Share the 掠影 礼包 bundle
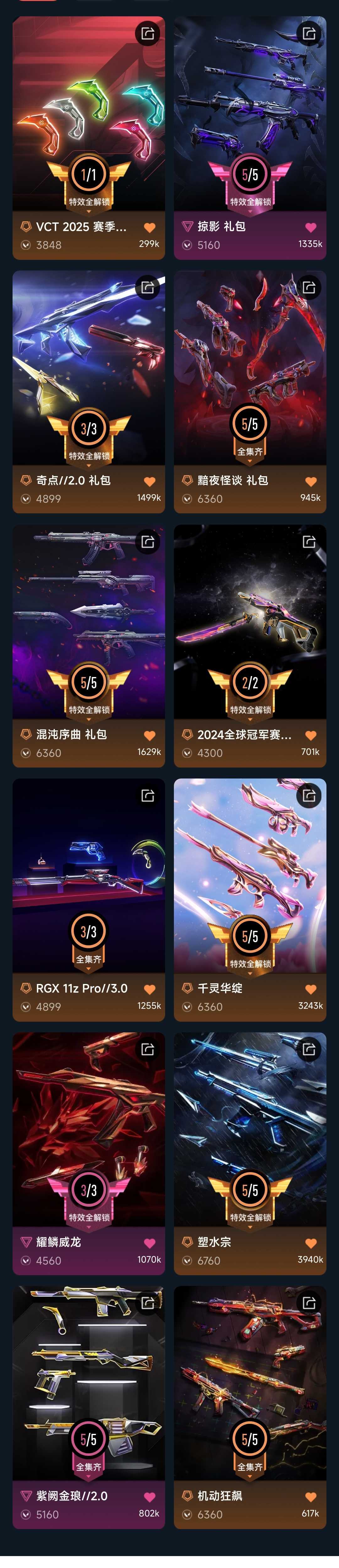The image size is (339, 1568). point(309,33)
